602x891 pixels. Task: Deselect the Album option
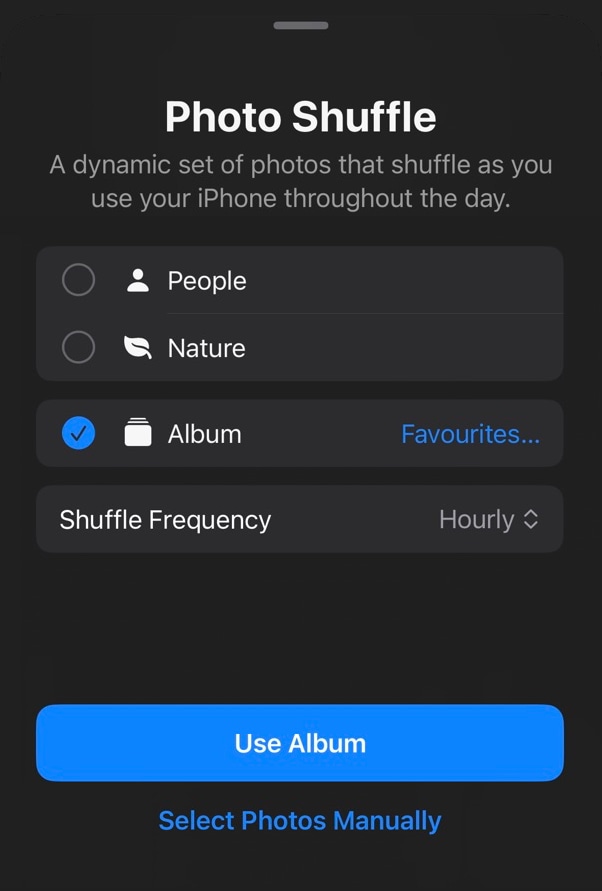pos(79,434)
